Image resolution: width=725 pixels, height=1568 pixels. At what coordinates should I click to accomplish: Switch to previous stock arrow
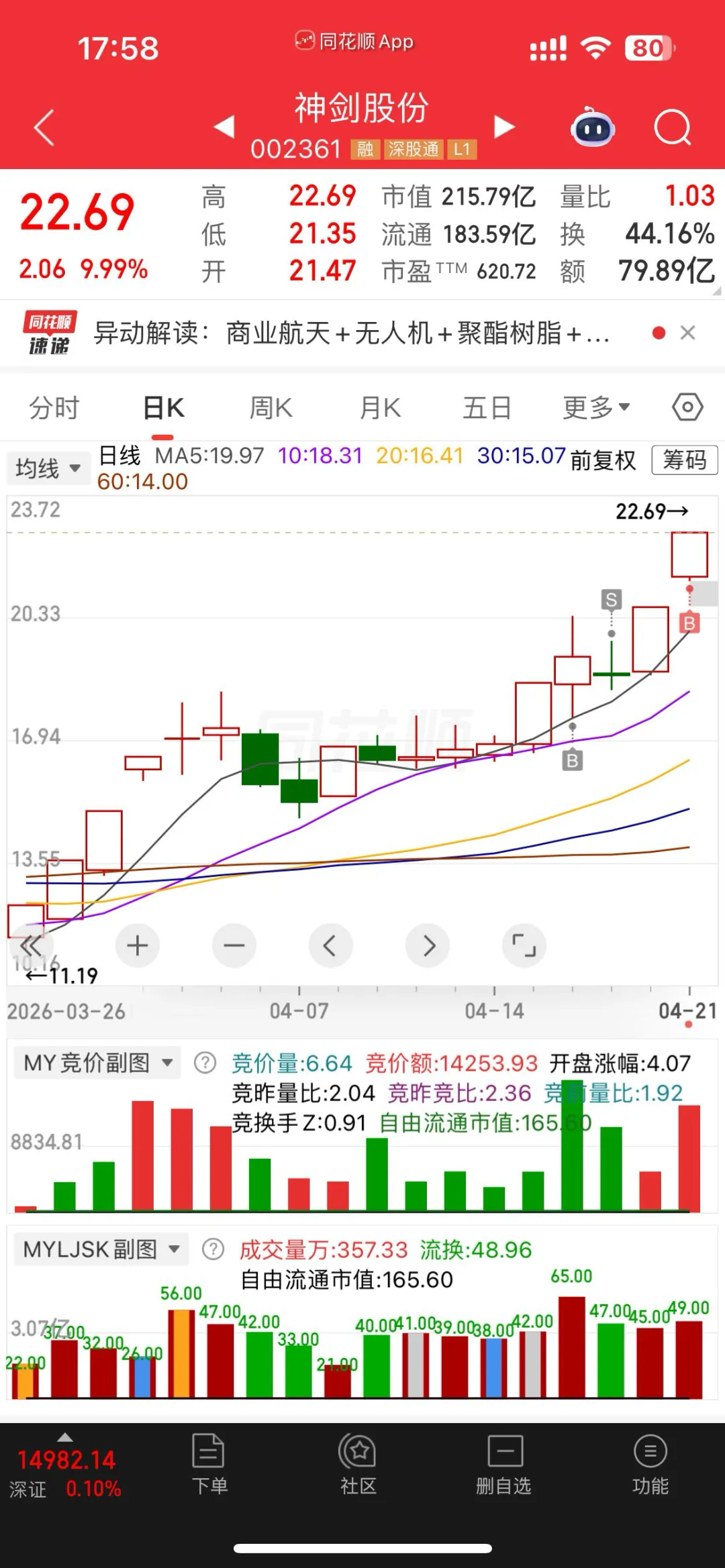click(224, 127)
